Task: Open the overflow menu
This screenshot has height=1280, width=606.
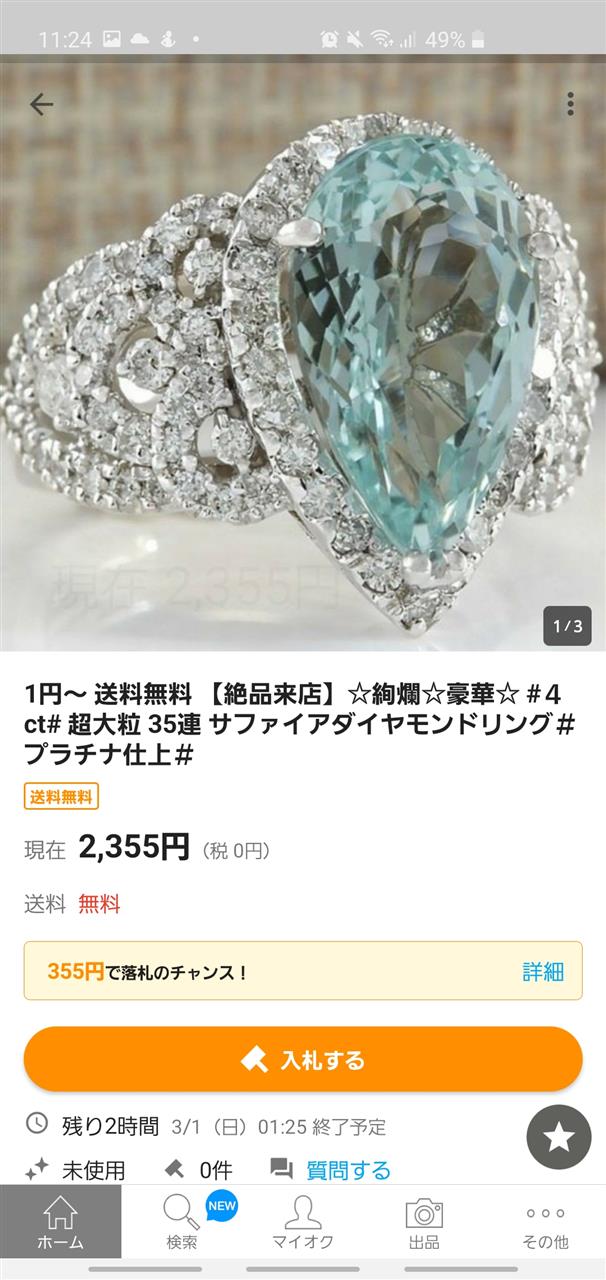Action: 570,104
